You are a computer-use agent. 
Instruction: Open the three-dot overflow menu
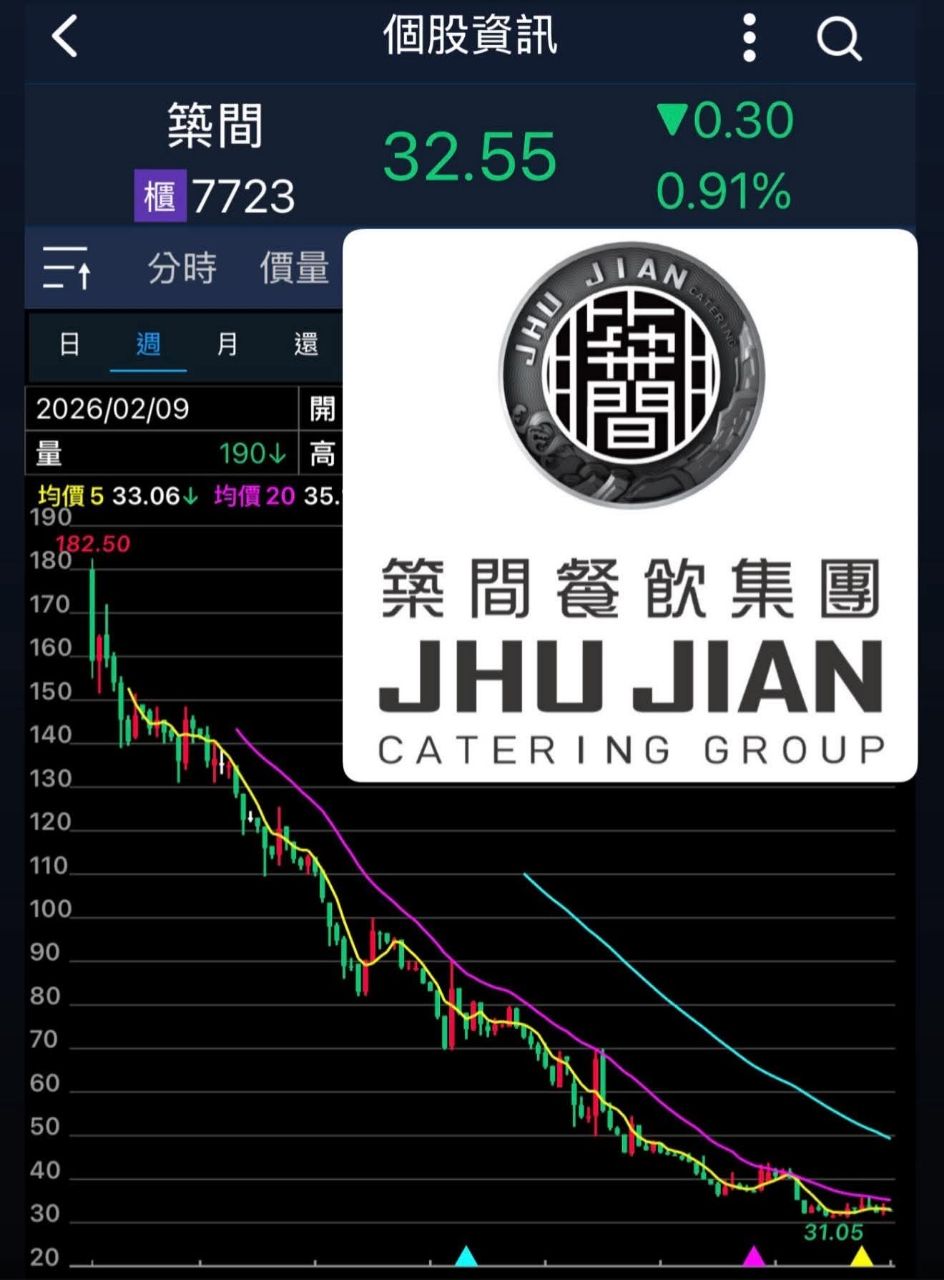pyautogui.click(x=747, y=39)
